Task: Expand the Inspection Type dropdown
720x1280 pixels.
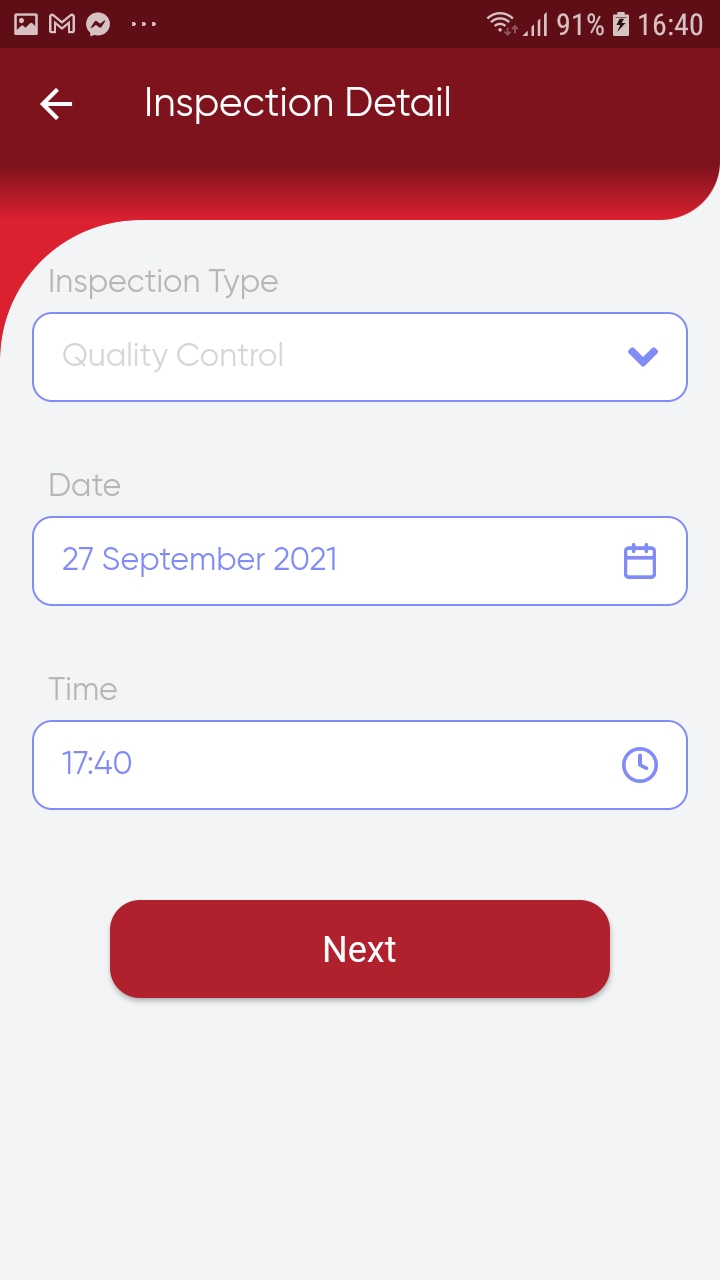Action: coord(360,357)
